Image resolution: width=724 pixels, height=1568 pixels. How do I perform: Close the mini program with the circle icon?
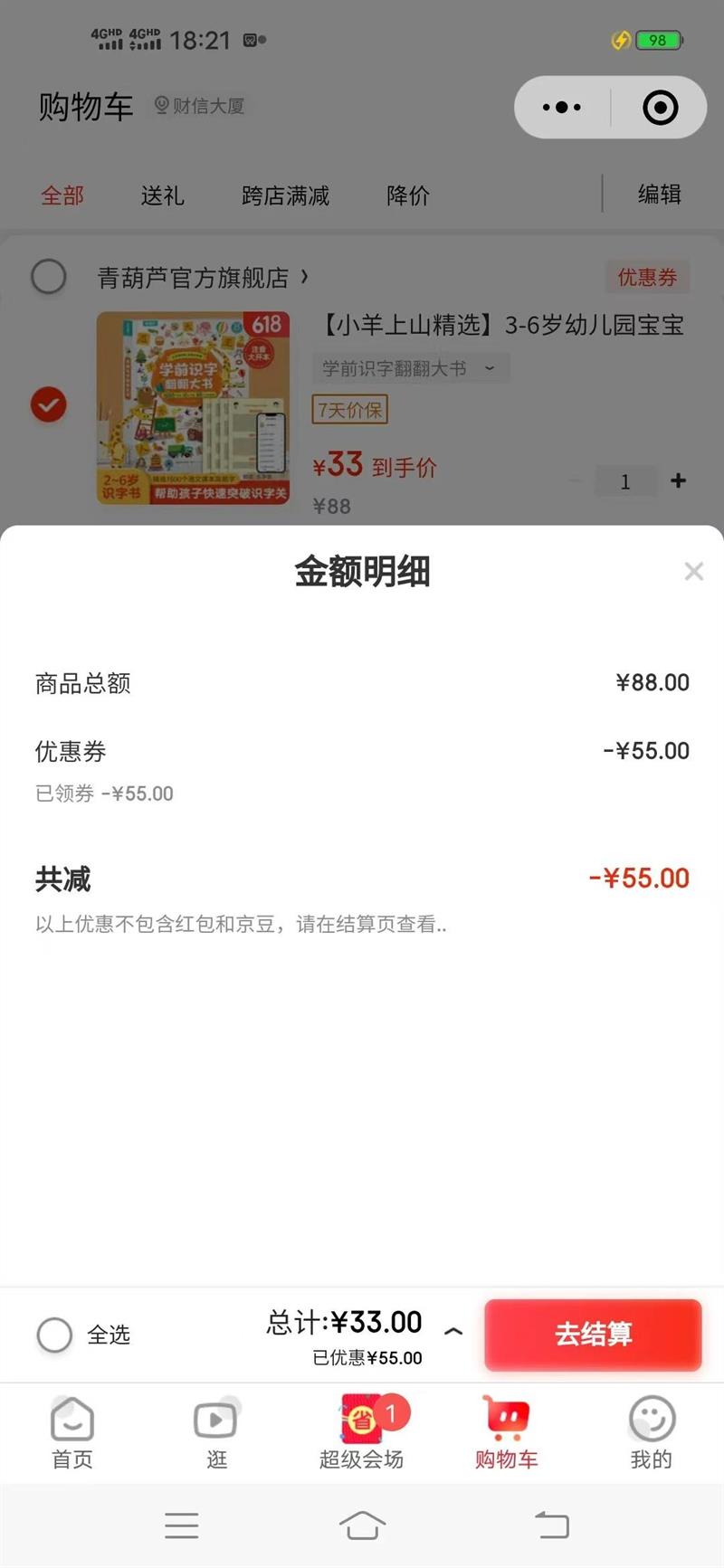pos(660,108)
